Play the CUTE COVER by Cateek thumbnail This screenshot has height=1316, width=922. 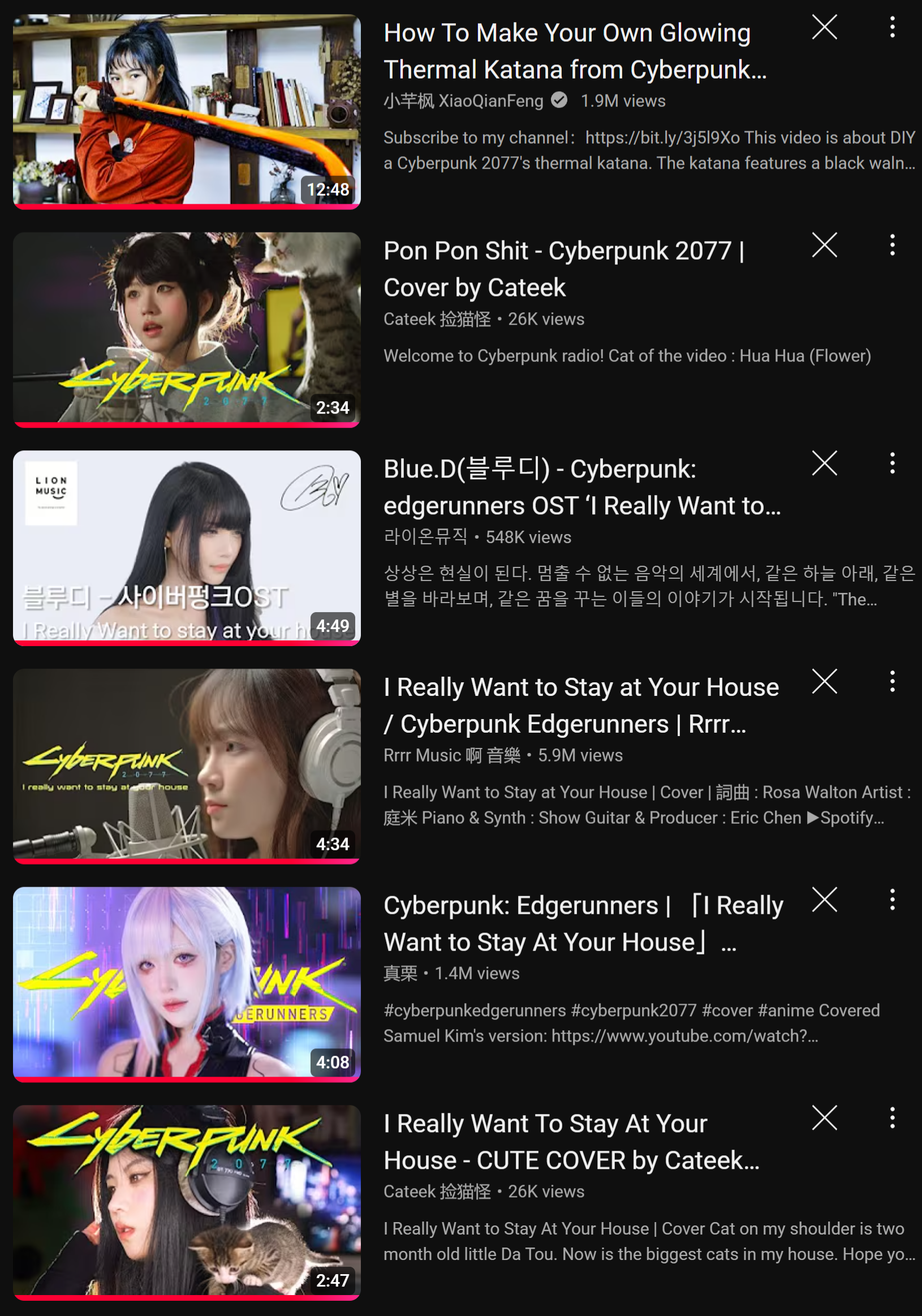[x=187, y=1203]
